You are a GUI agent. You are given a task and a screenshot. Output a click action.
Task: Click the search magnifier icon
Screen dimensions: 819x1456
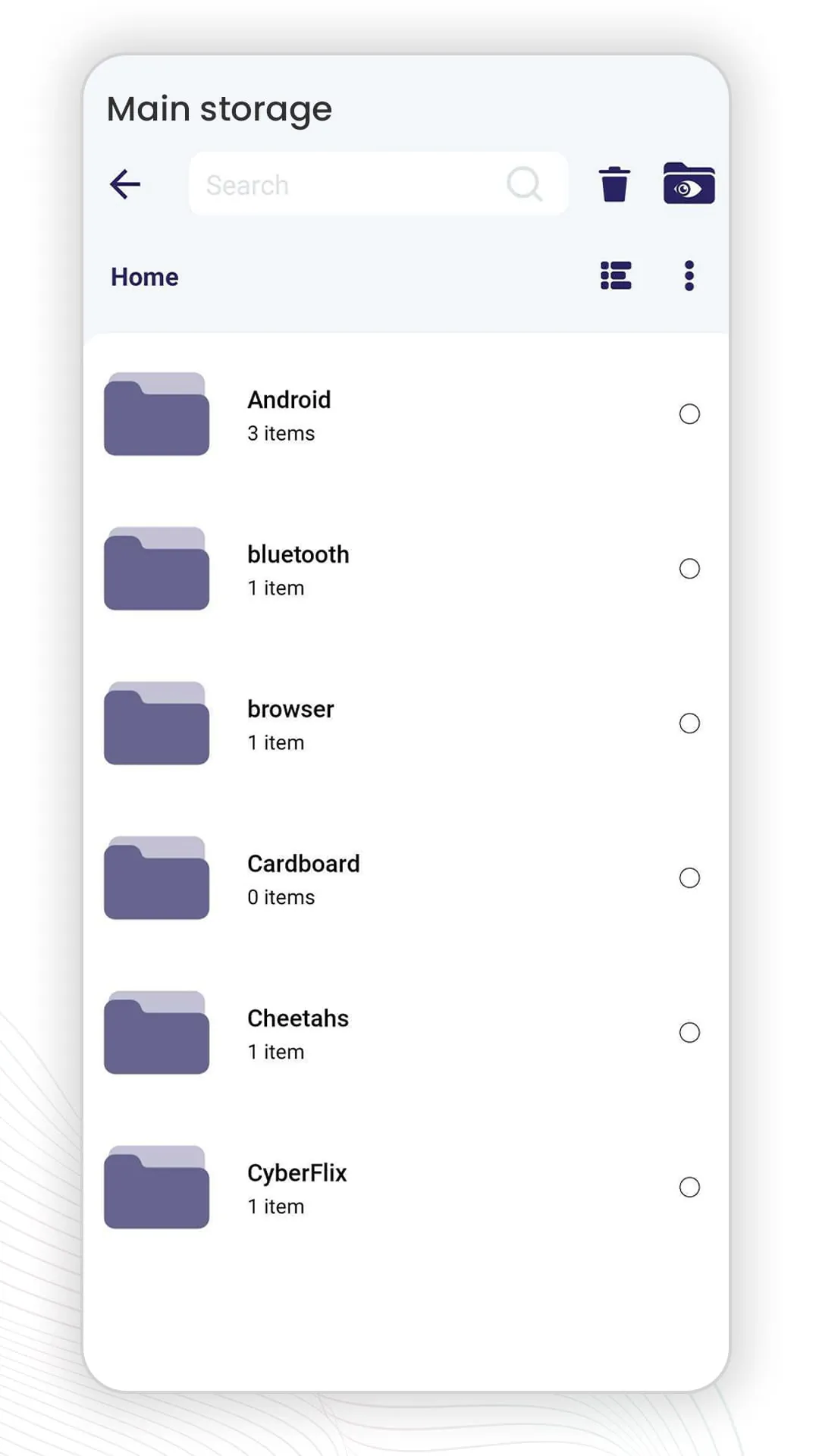(x=525, y=184)
